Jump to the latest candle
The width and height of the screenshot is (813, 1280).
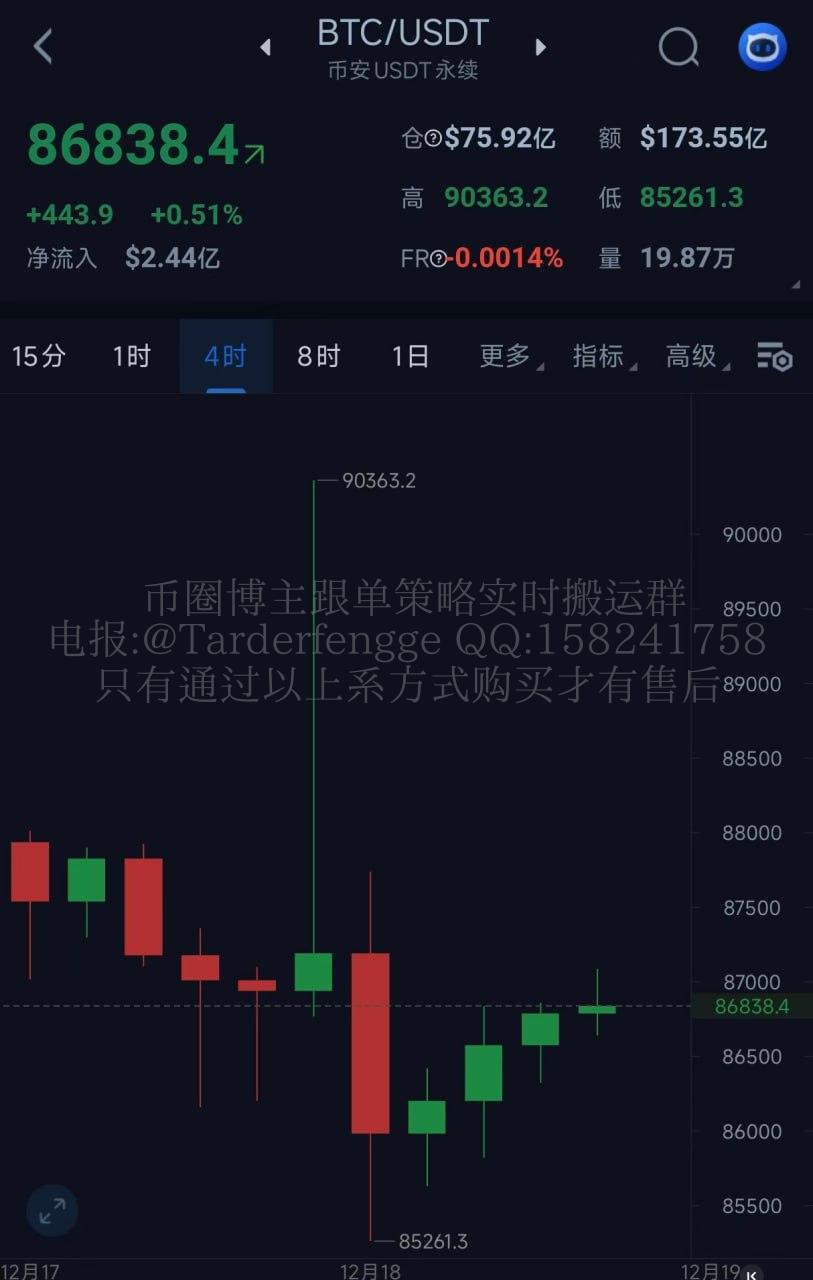(x=753, y=1272)
